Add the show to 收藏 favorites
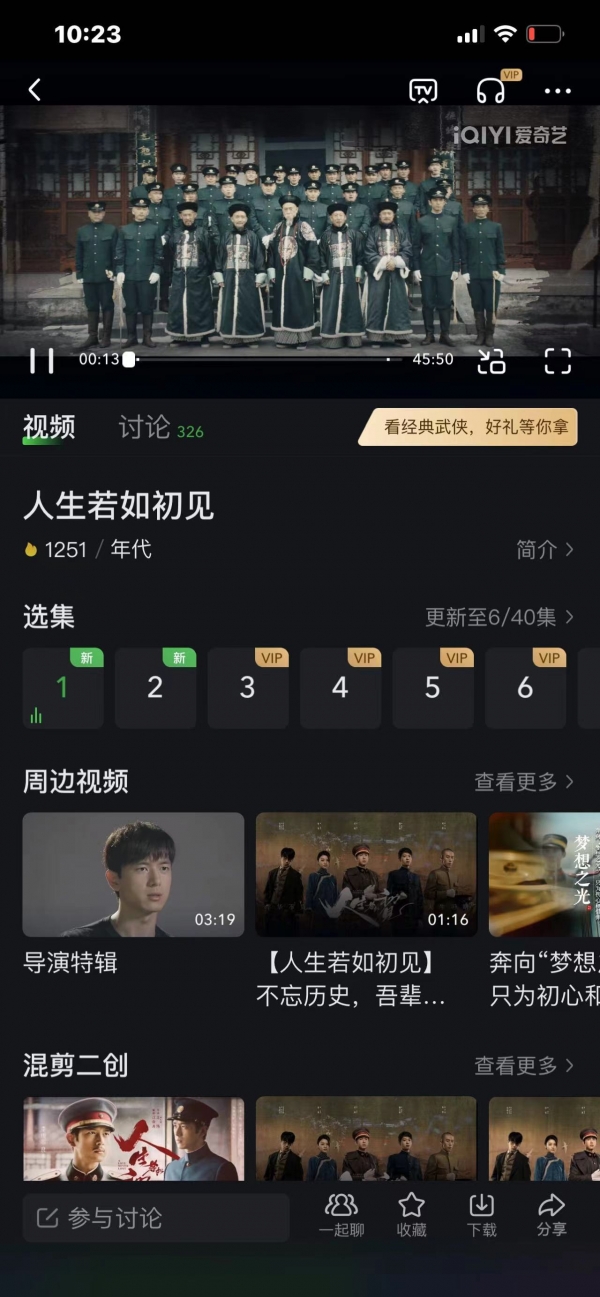600x1297 pixels. coord(412,1215)
